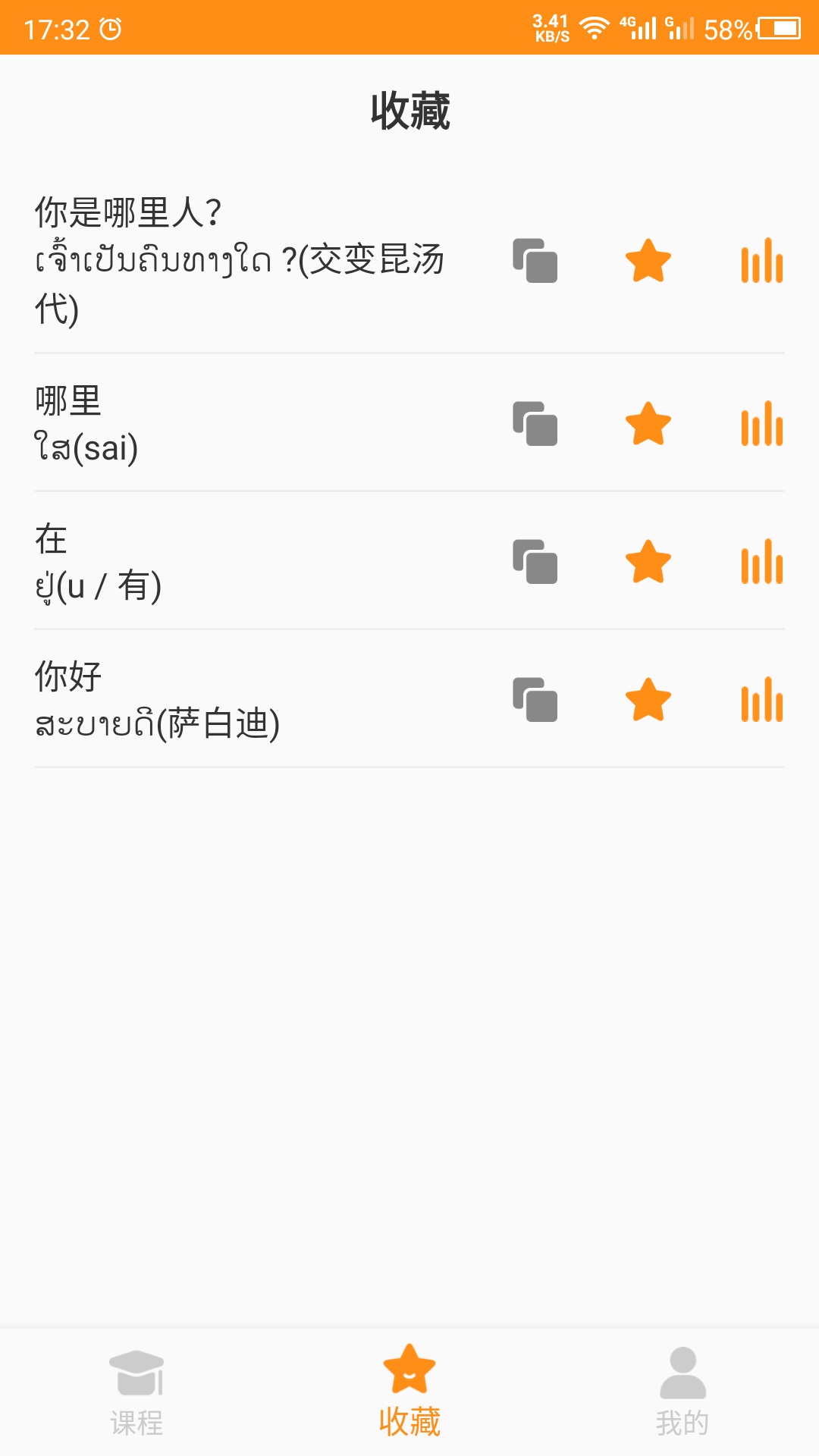Unfavorite the phrase 你是哪里人?
819x1456 pixels.
[648, 261]
